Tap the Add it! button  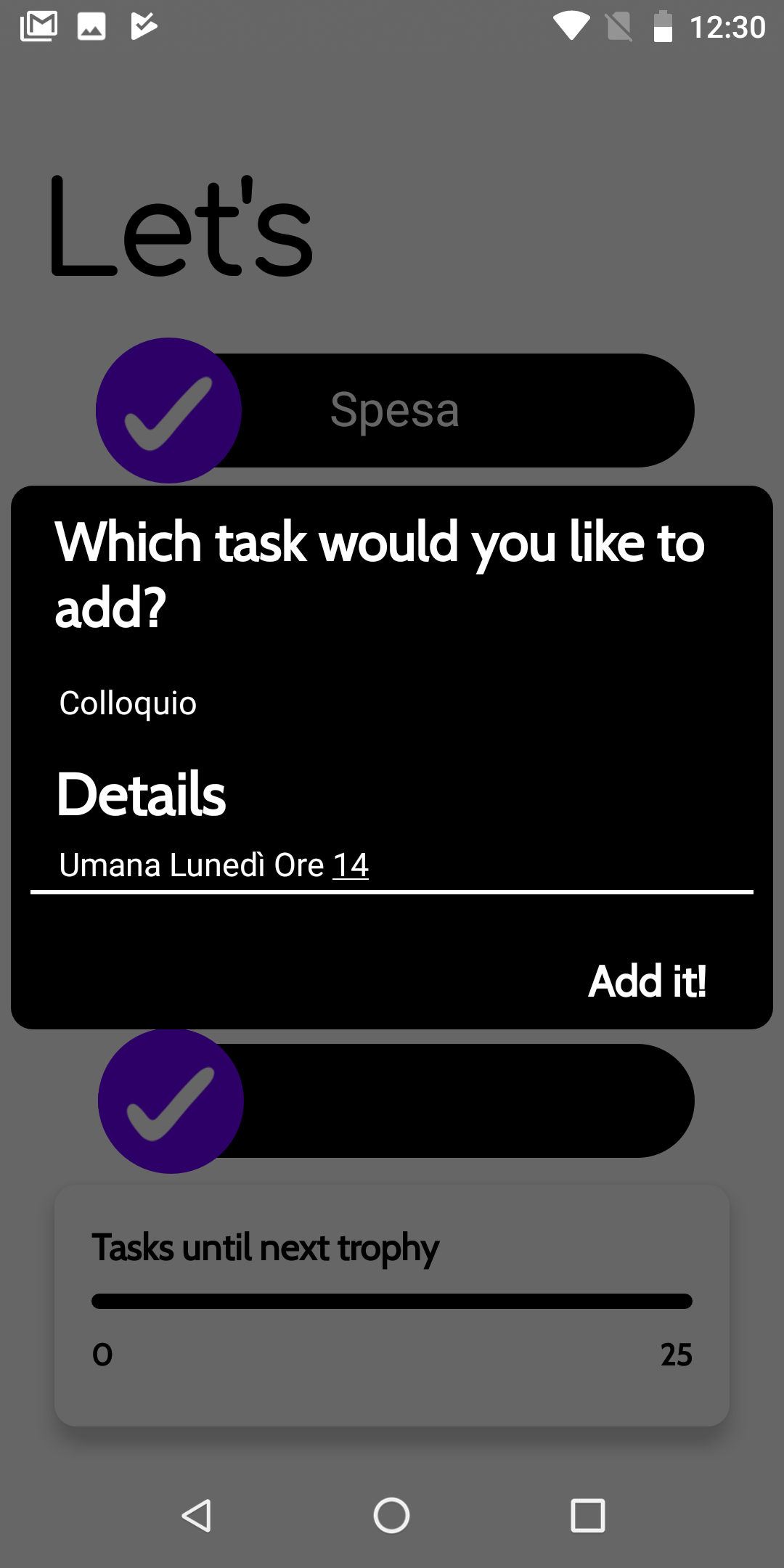(647, 981)
